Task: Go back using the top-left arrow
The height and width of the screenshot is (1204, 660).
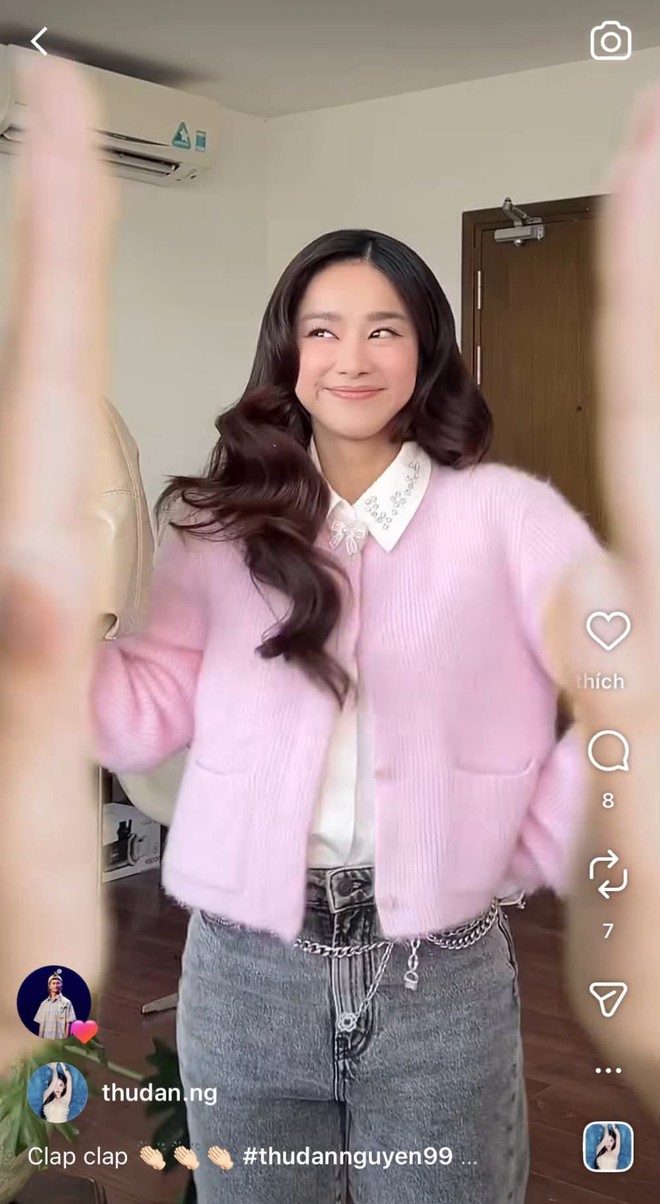Action: click(x=39, y=41)
